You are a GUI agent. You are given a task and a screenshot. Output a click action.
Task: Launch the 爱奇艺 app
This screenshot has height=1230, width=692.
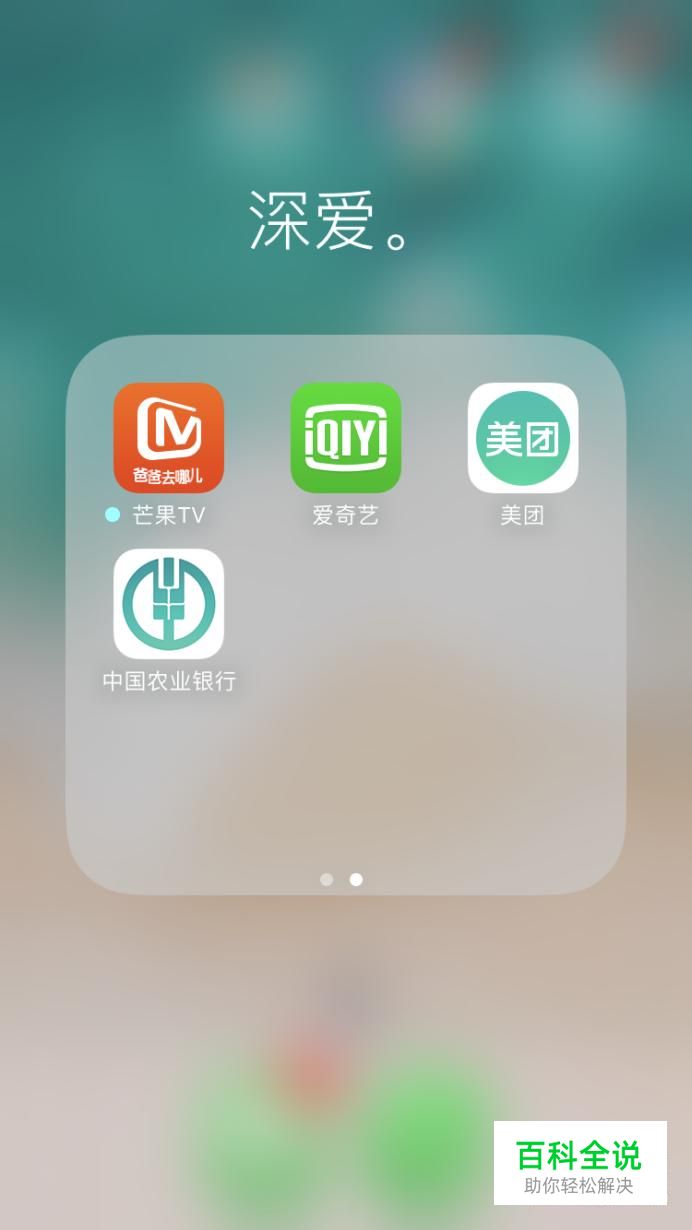(346, 438)
